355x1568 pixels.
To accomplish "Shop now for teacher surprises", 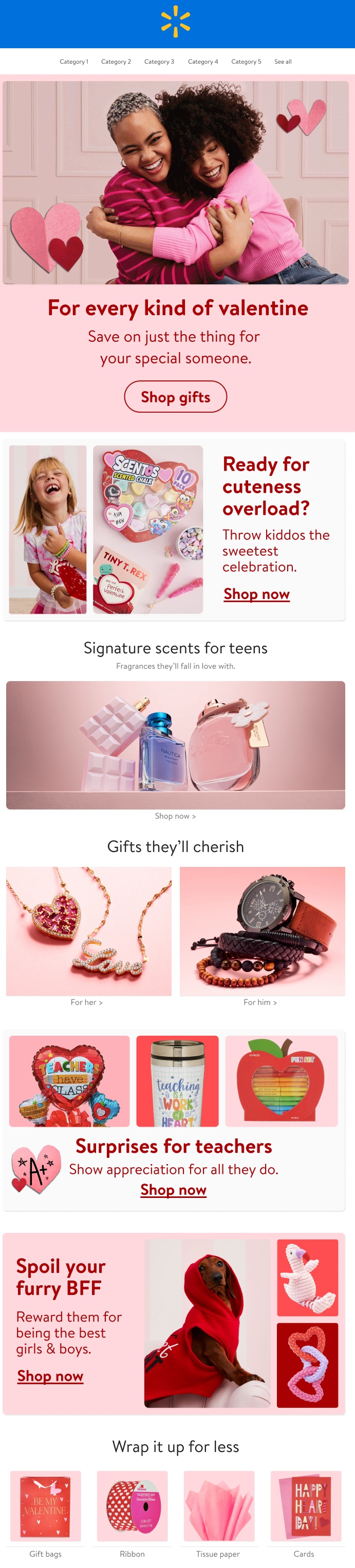I will point(174,1189).
